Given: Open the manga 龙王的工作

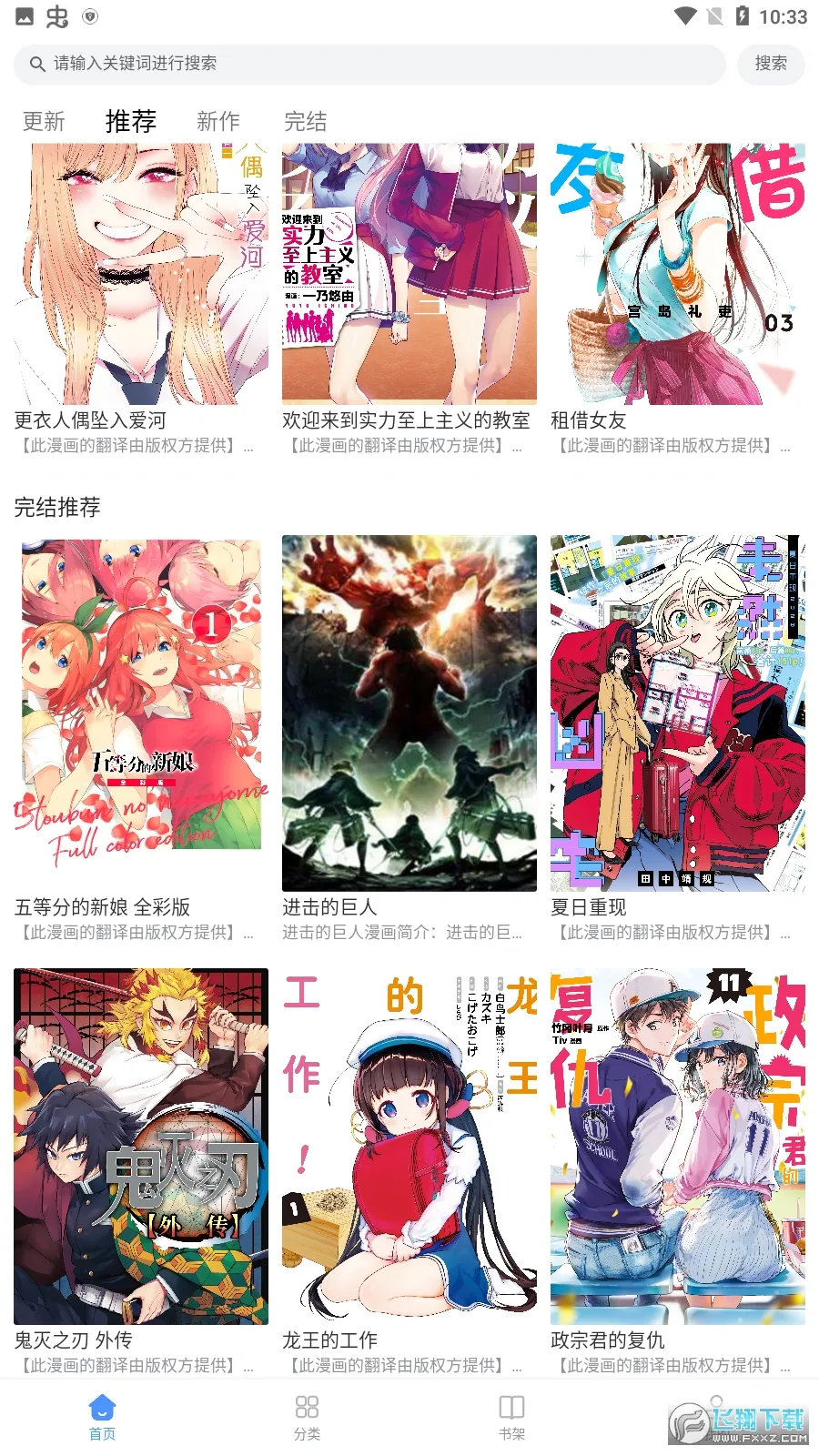Looking at the screenshot, I should tap(409, 1146).
